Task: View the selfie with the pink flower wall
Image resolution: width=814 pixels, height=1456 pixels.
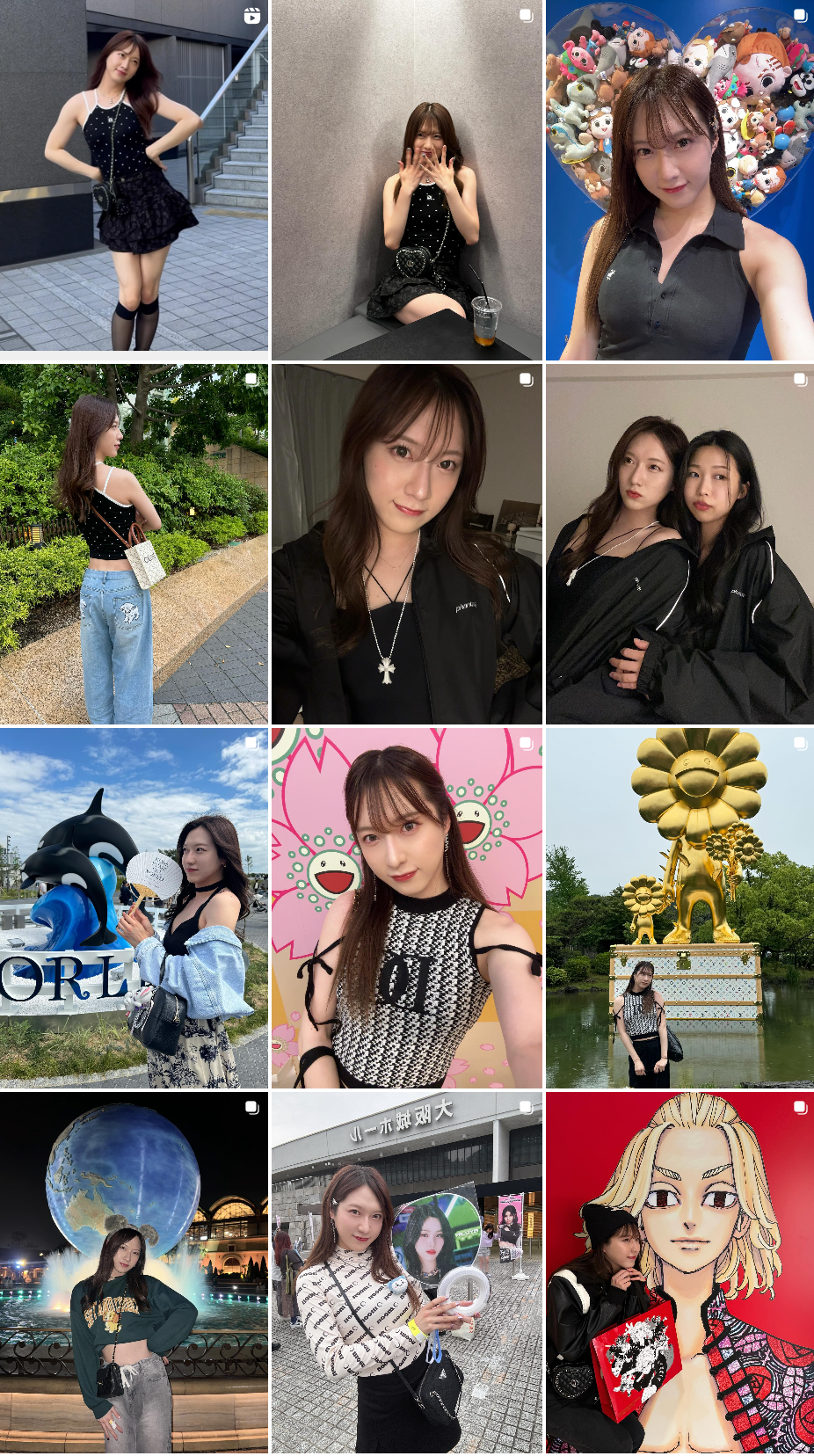Action: point(406,907)
